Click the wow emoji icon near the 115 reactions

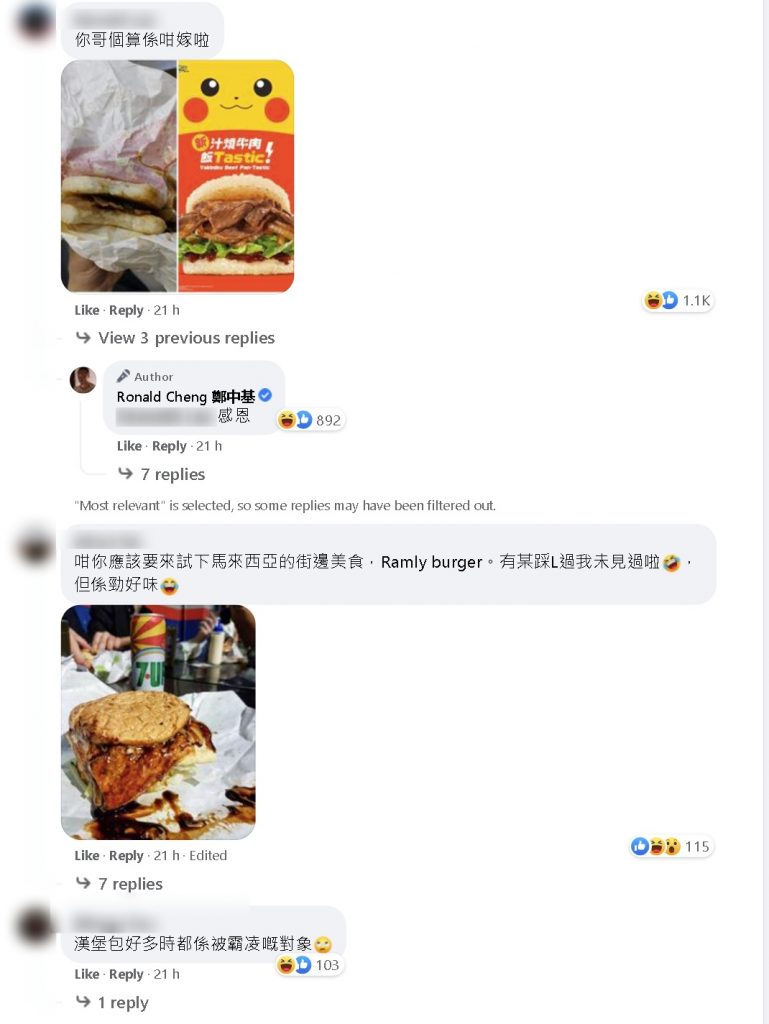click(x=670, y=846)
